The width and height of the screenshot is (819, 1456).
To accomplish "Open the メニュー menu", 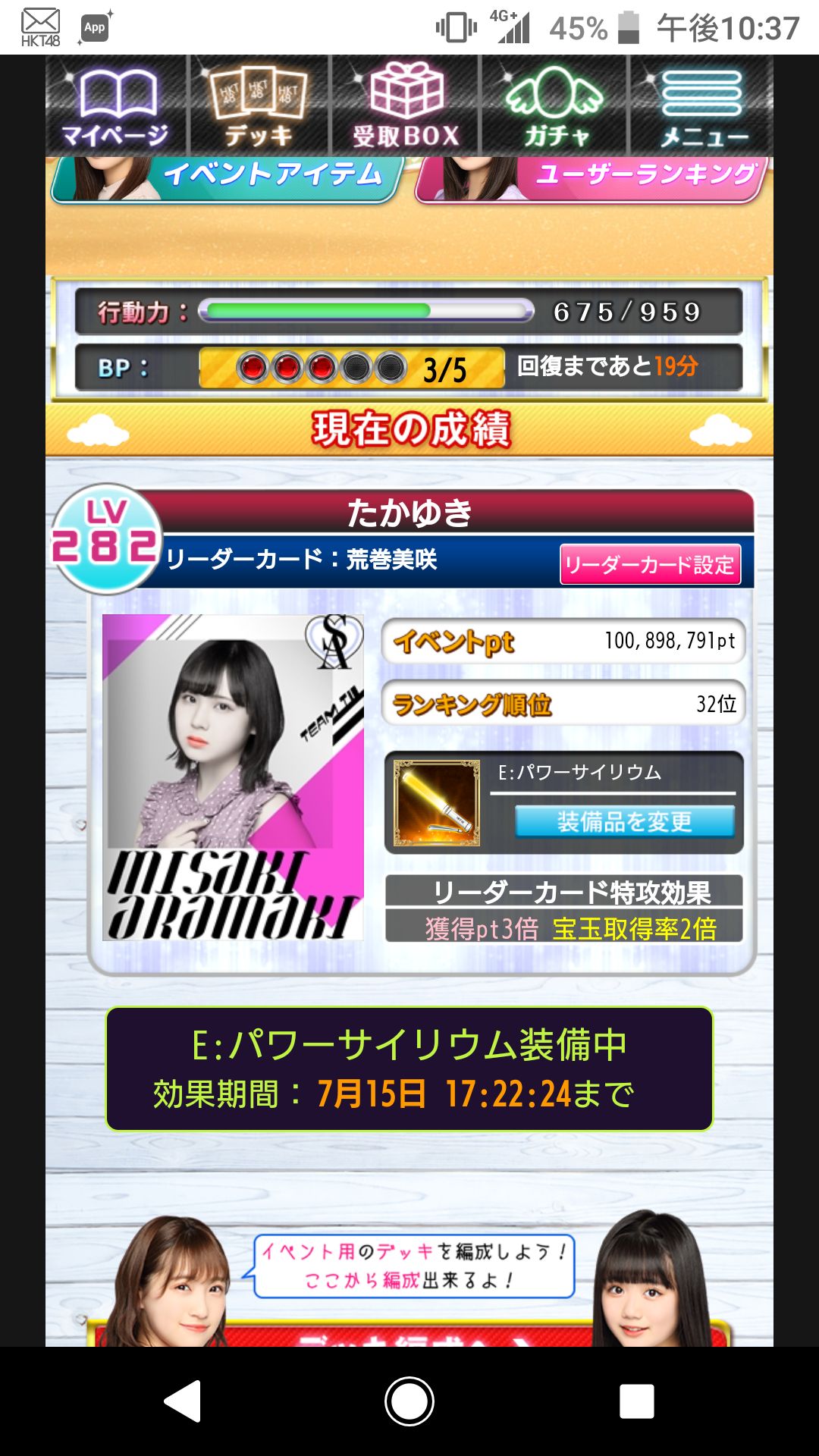I will click(702, 106).
